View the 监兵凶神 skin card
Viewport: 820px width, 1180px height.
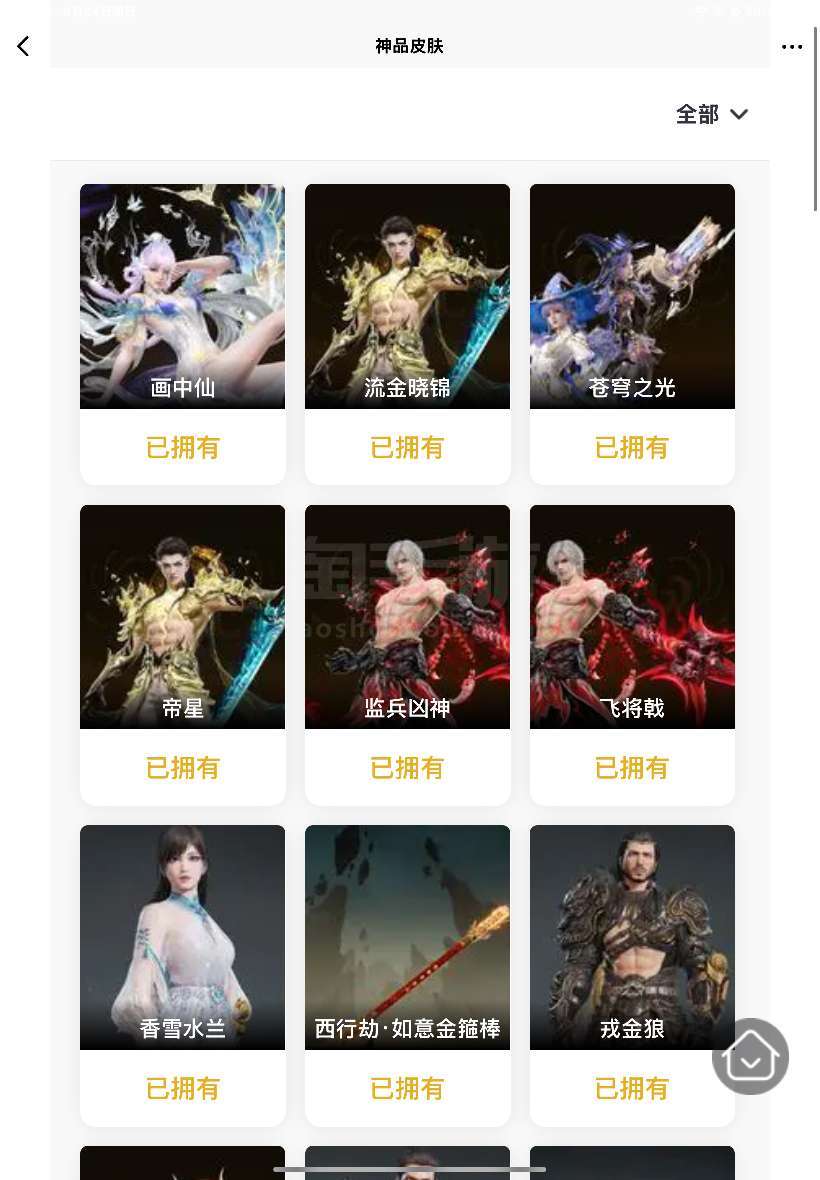tap(407, 617)
